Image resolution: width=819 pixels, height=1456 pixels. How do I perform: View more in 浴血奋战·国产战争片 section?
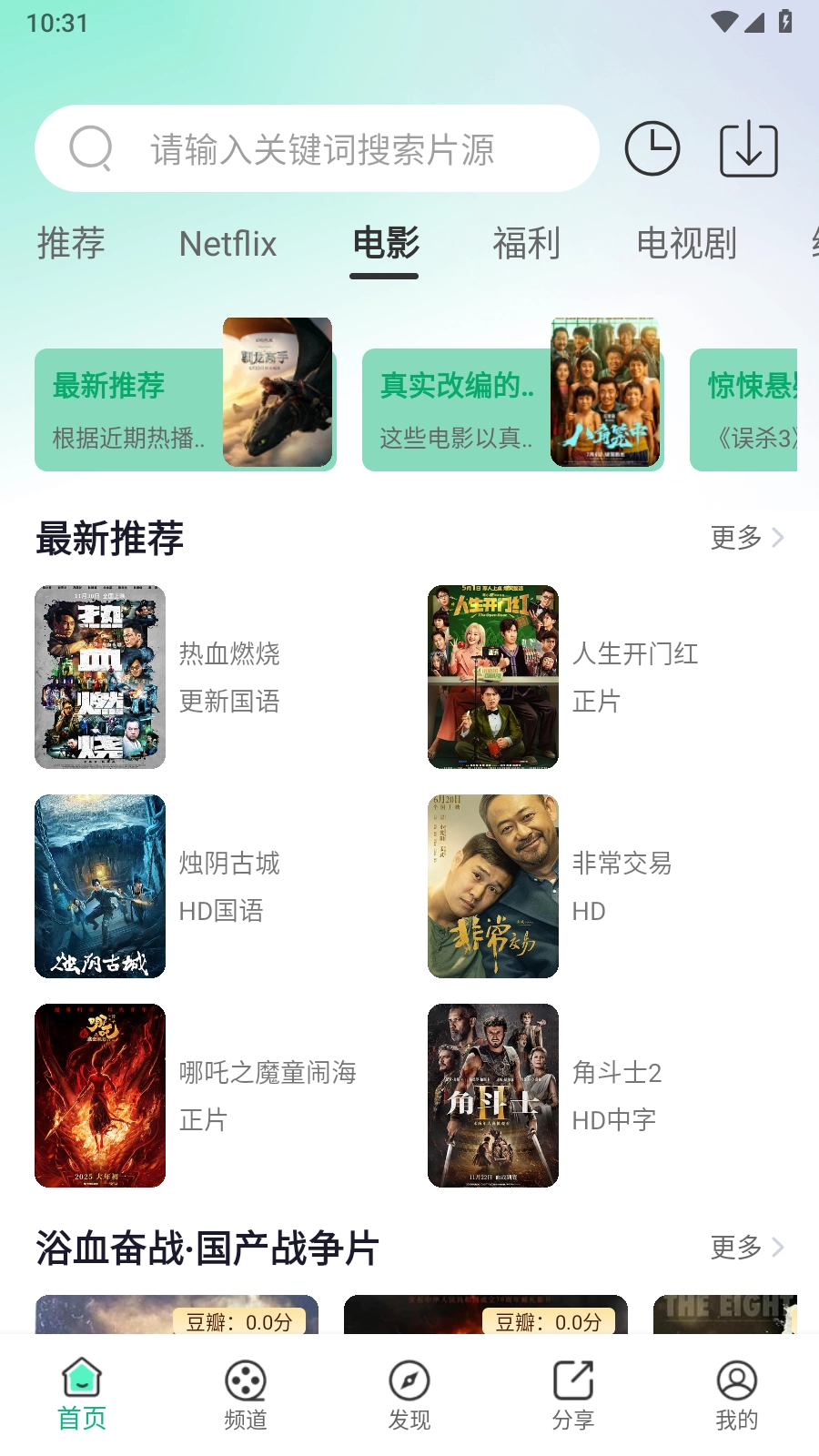click(x=746, y=1248)
